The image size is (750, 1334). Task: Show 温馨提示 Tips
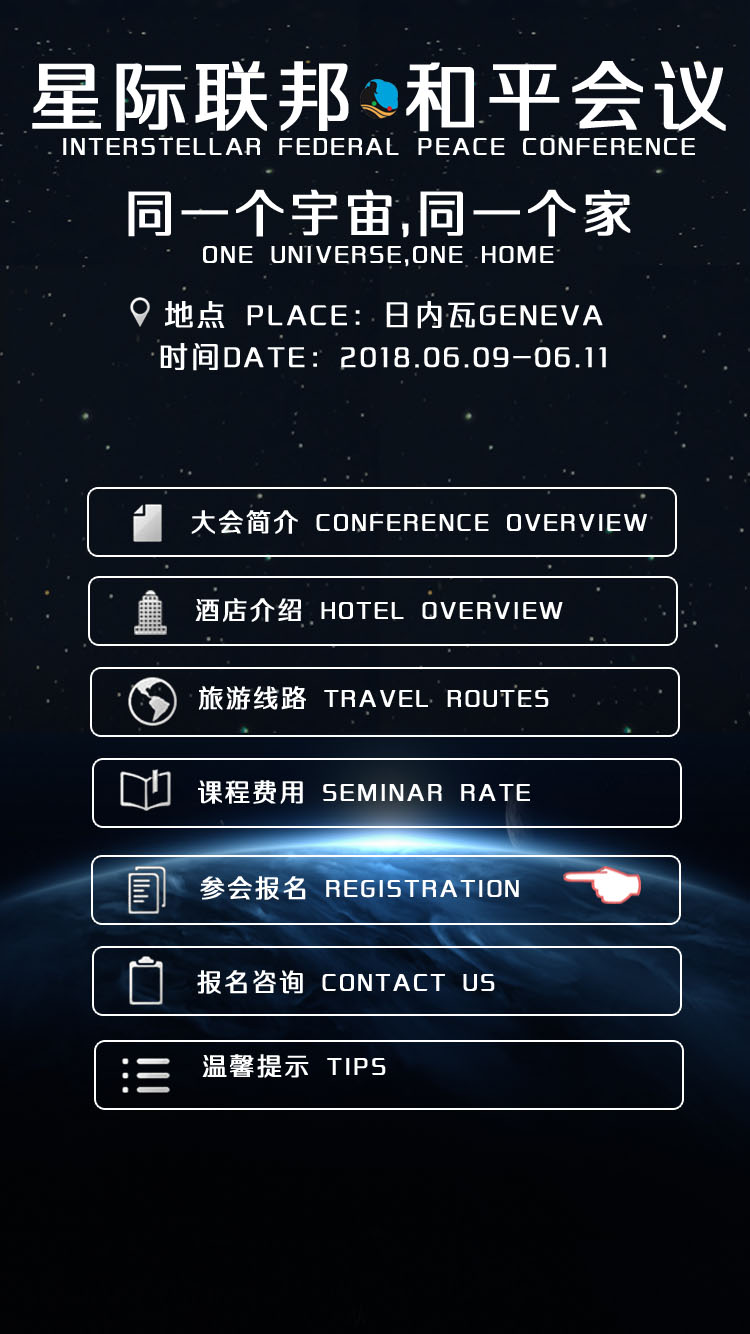coord(389,1075)
